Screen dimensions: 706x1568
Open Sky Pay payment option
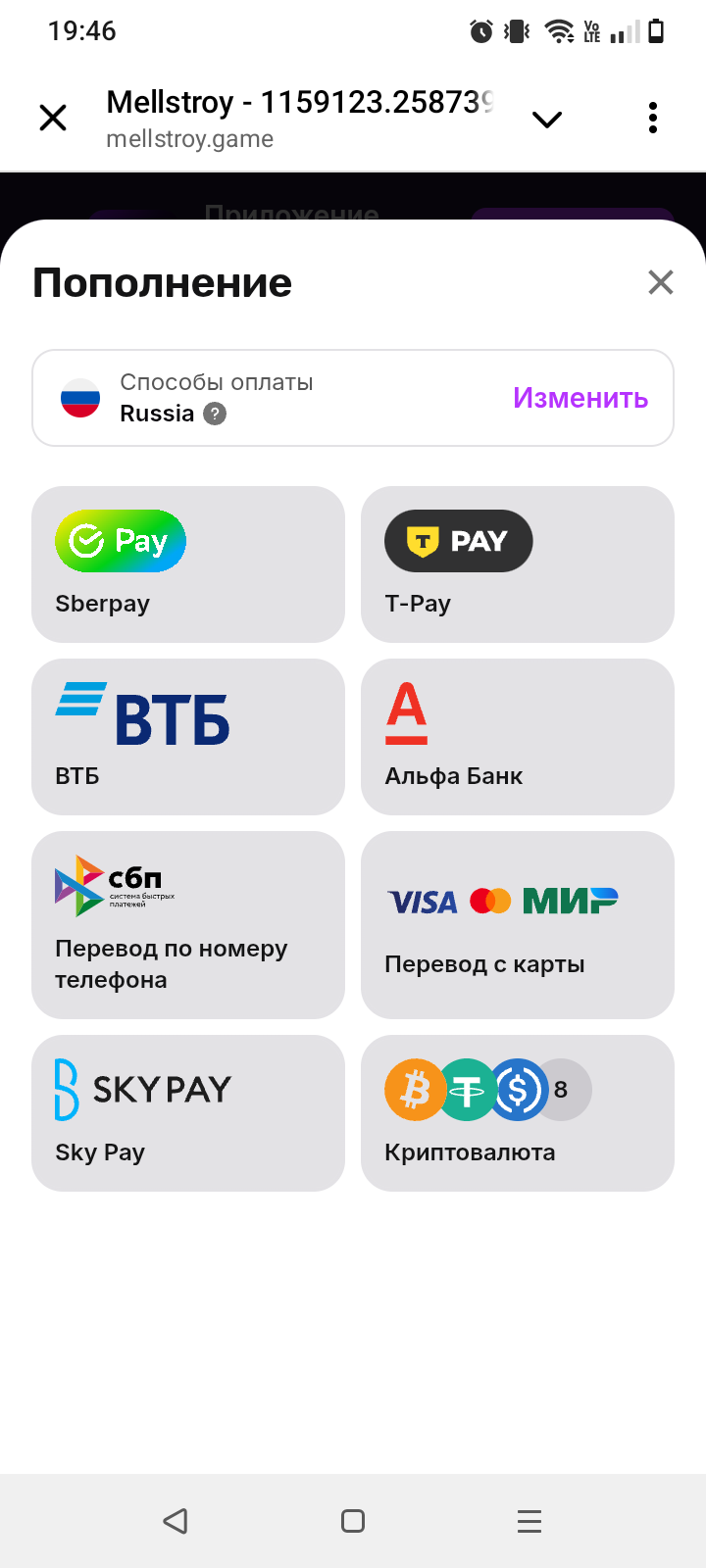188,1113
